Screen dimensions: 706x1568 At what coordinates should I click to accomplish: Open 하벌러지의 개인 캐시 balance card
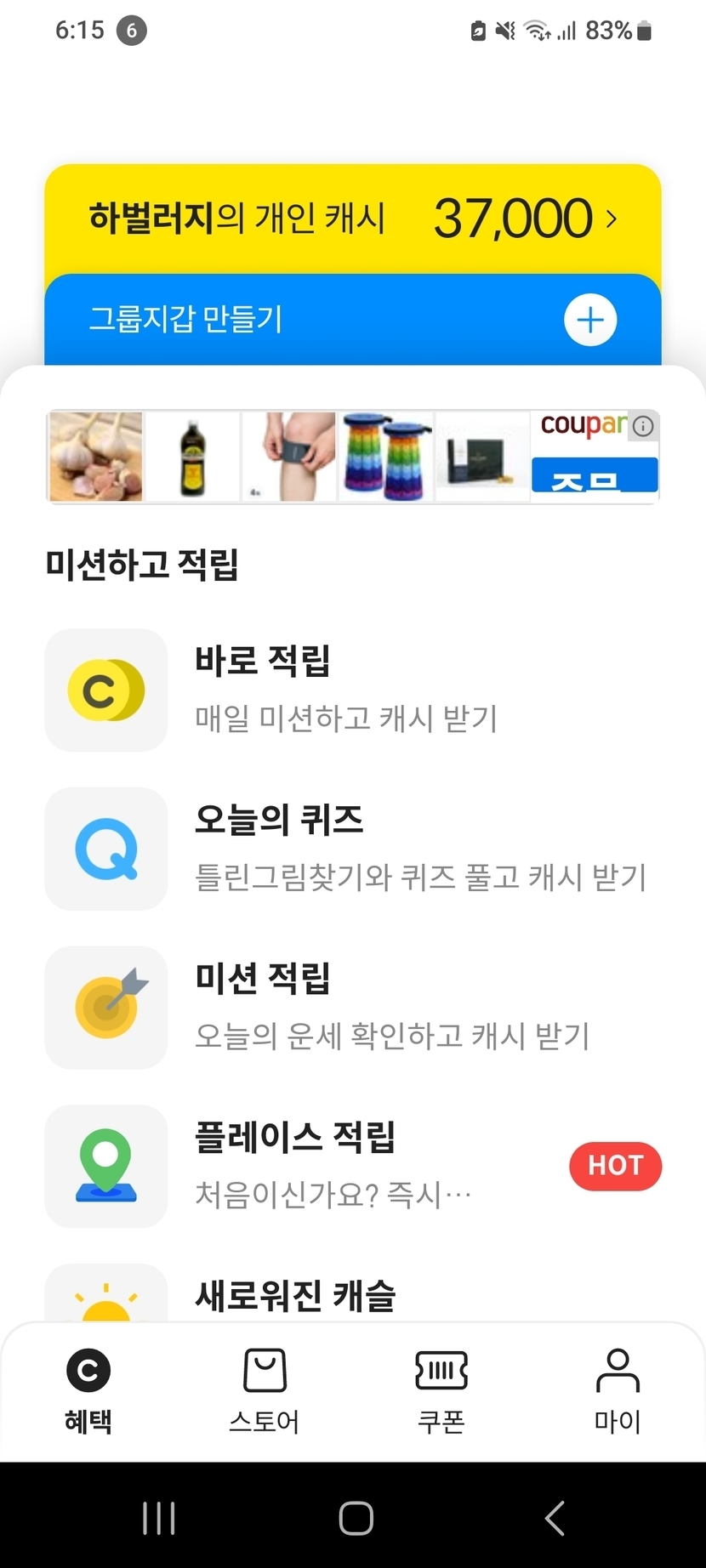point(352,219)
